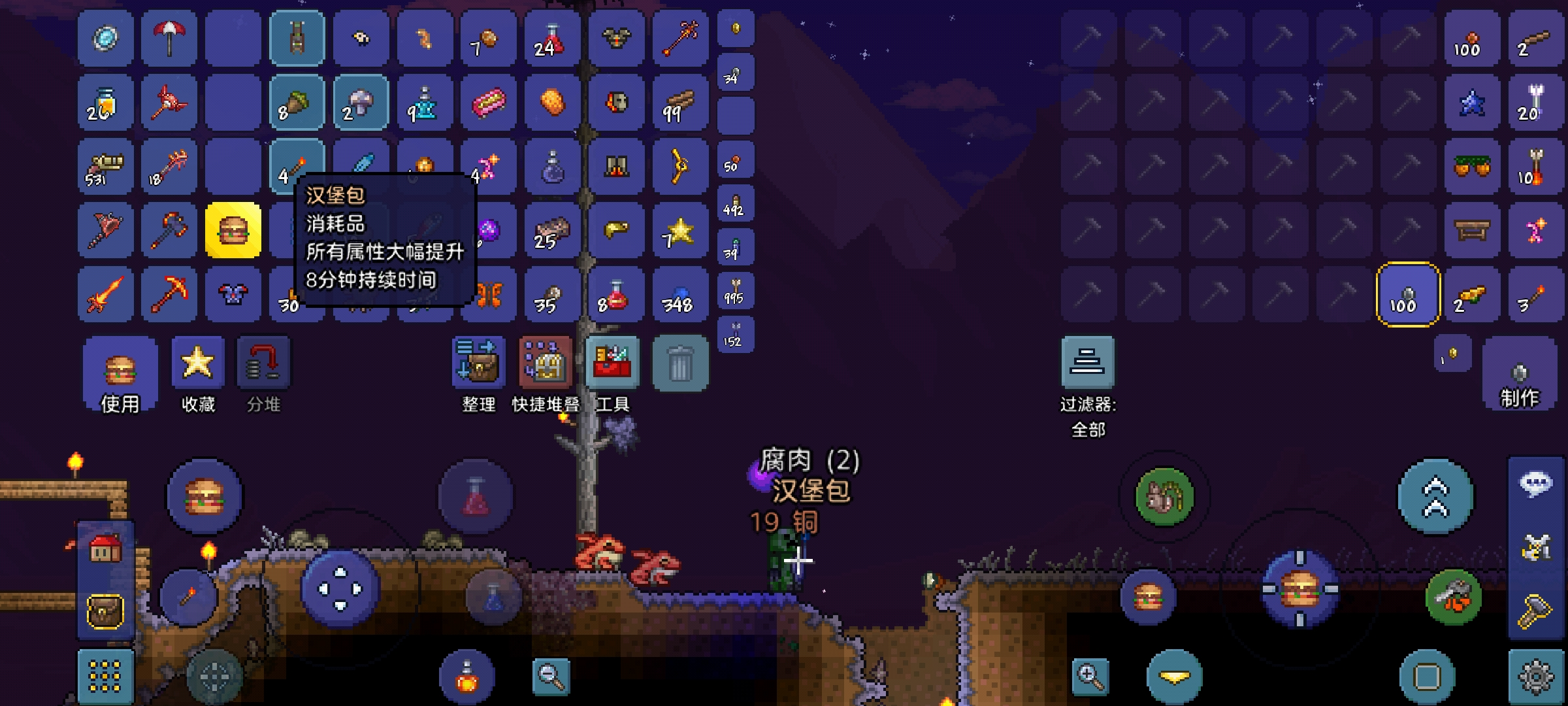Image resolution: width=1568 pixels, height=706 pixels.
Task: Open the housing menu house icon
Action: pyautogui.click(x=105, y=549)
